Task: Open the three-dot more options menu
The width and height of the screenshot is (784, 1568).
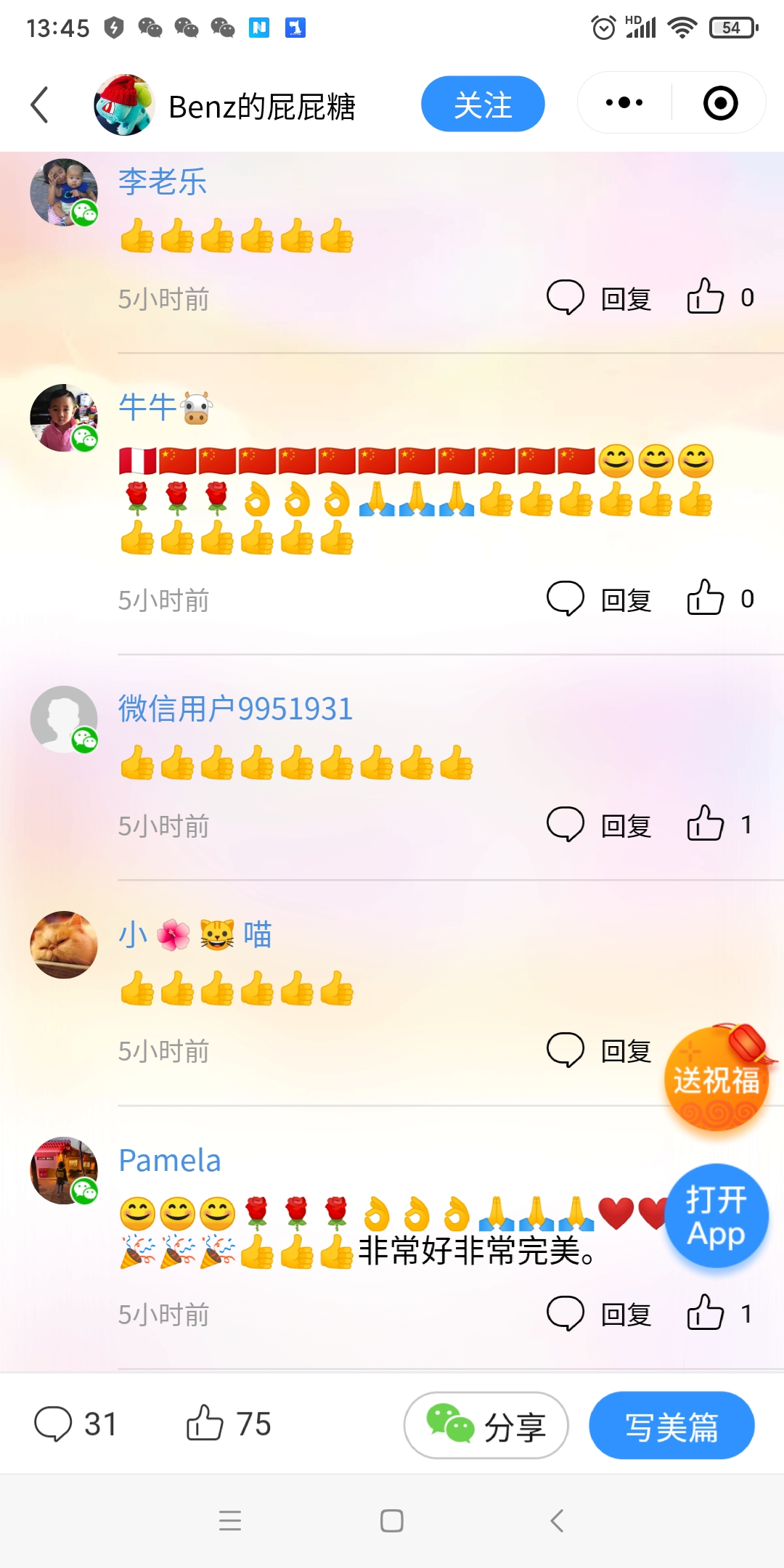Action: pos(624,102)
